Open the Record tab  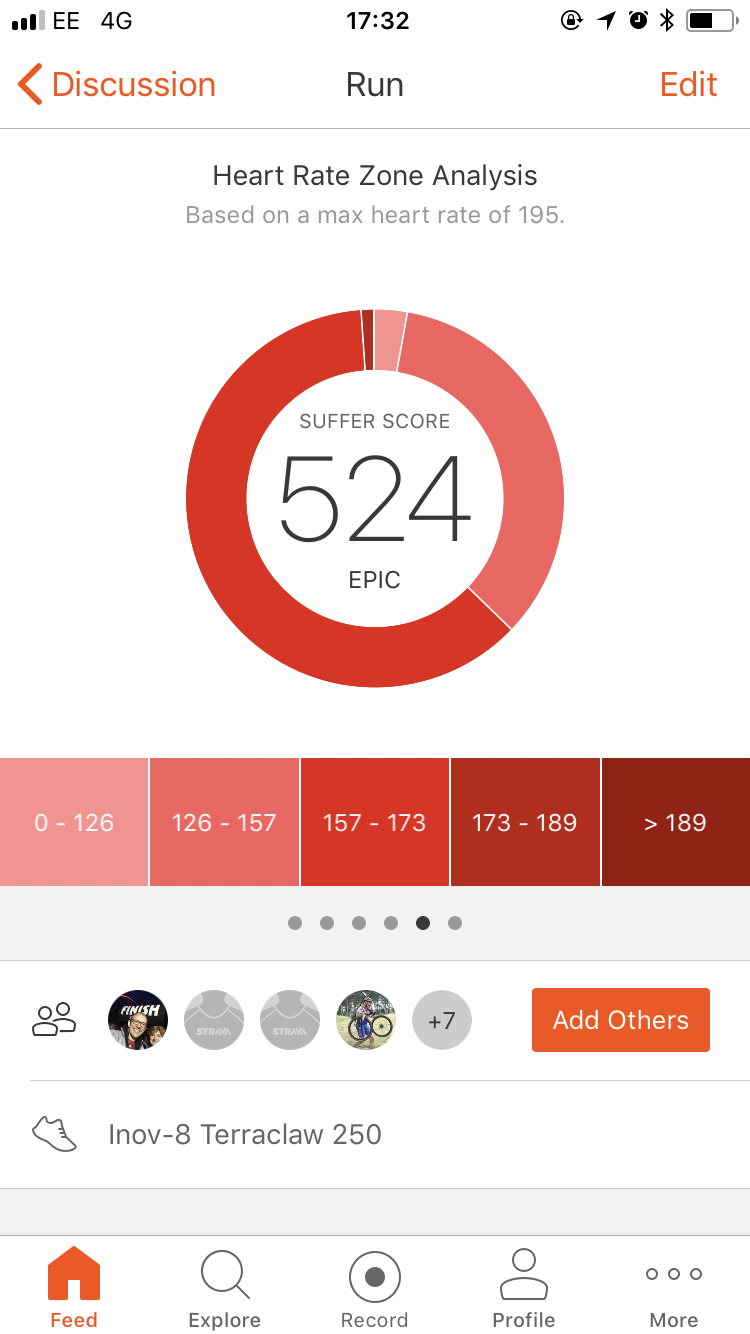click(x=375, y=1288)
